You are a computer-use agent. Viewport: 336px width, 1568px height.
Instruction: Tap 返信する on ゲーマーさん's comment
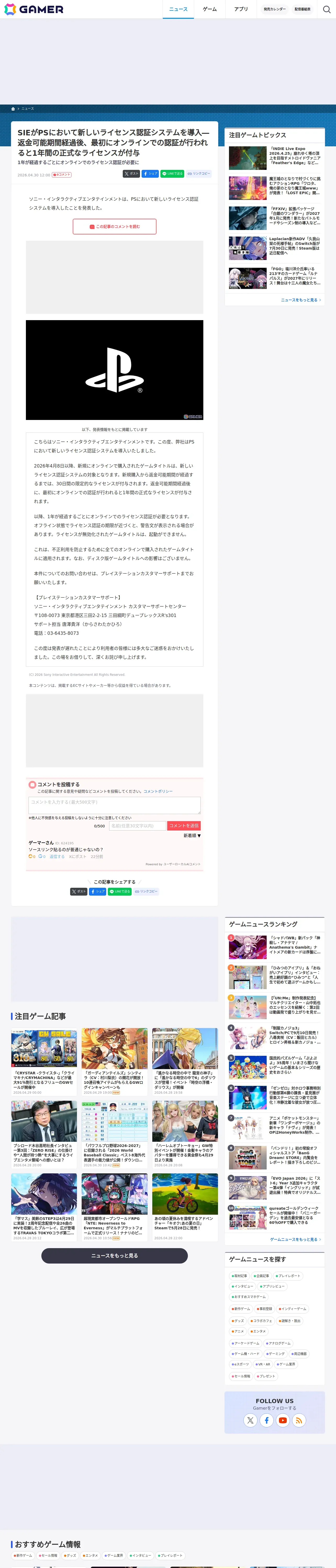tap(57, 856)
